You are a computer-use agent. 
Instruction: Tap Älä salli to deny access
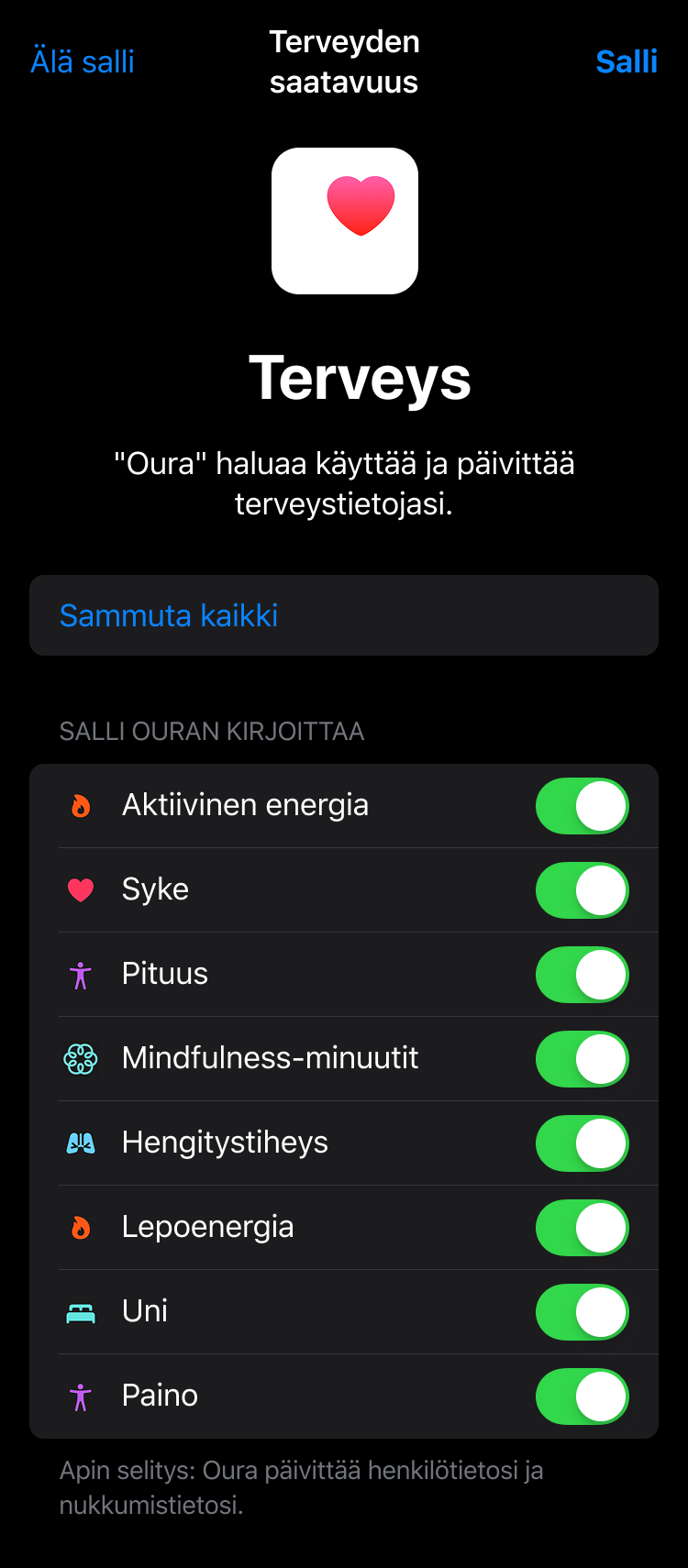[x=83, y=61]
